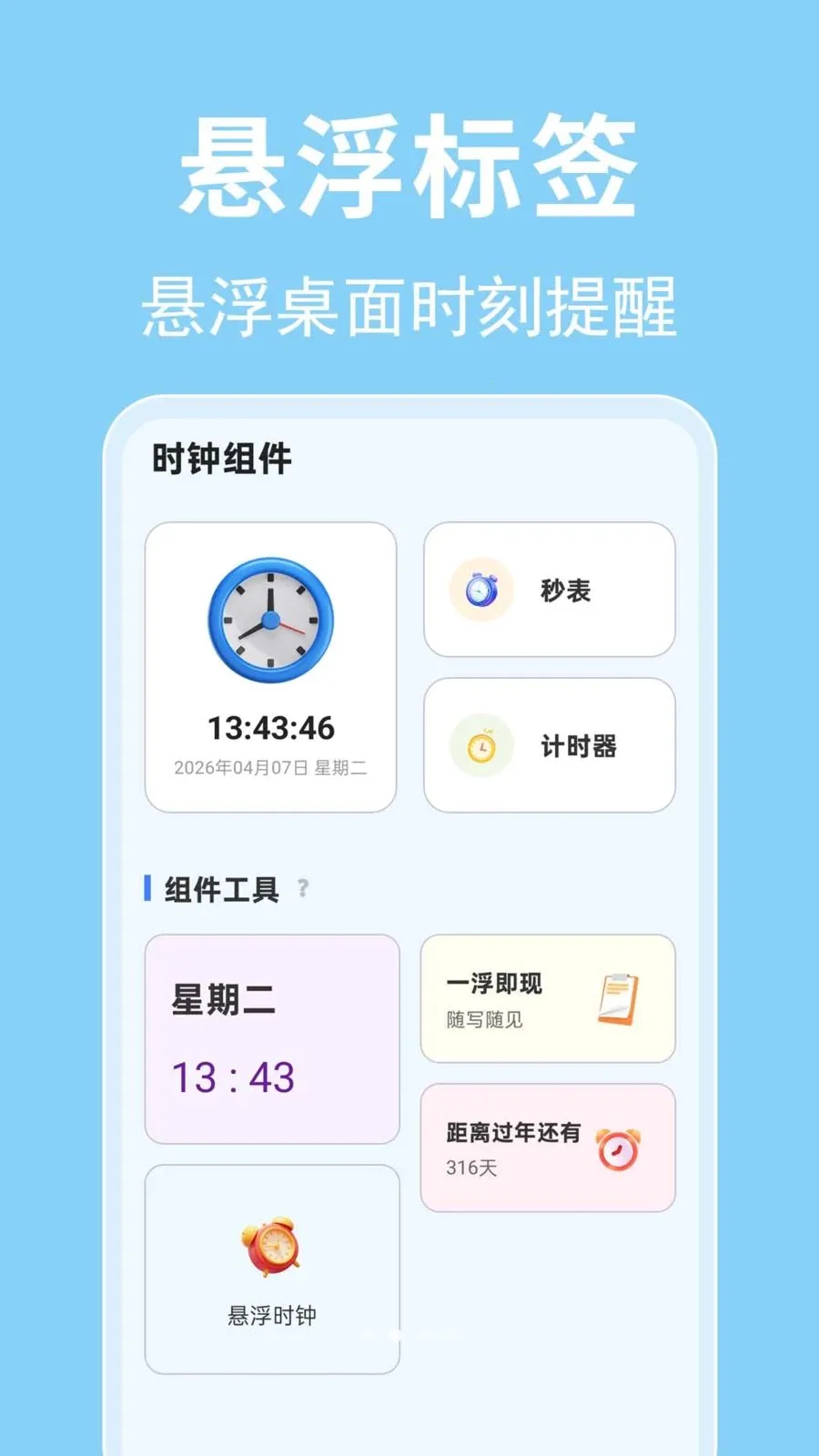
Task: Open the 计时器 timer tool
Action: tap(549, 745)
